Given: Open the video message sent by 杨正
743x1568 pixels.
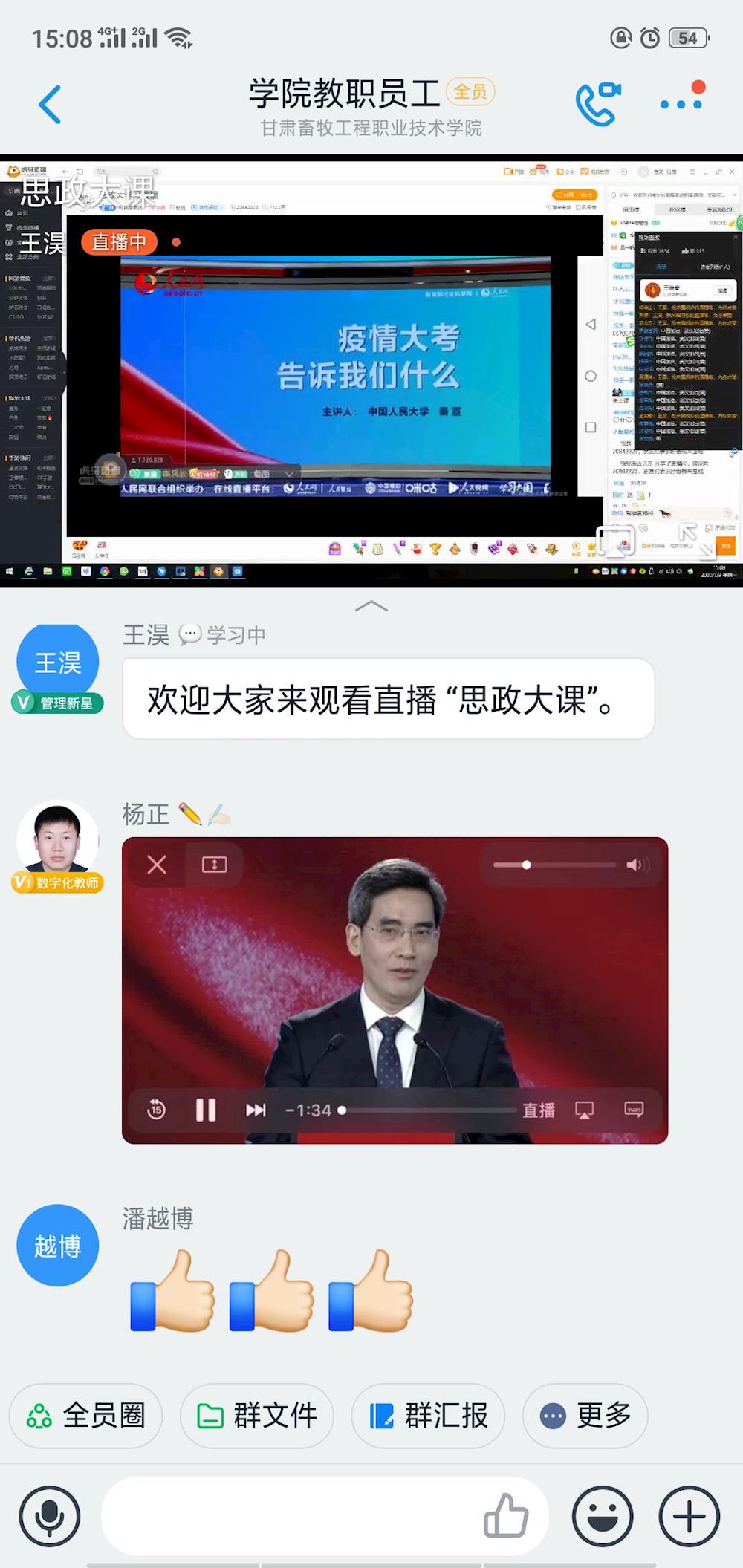Looking at the screenshot, I should click(x=395, y=989).
